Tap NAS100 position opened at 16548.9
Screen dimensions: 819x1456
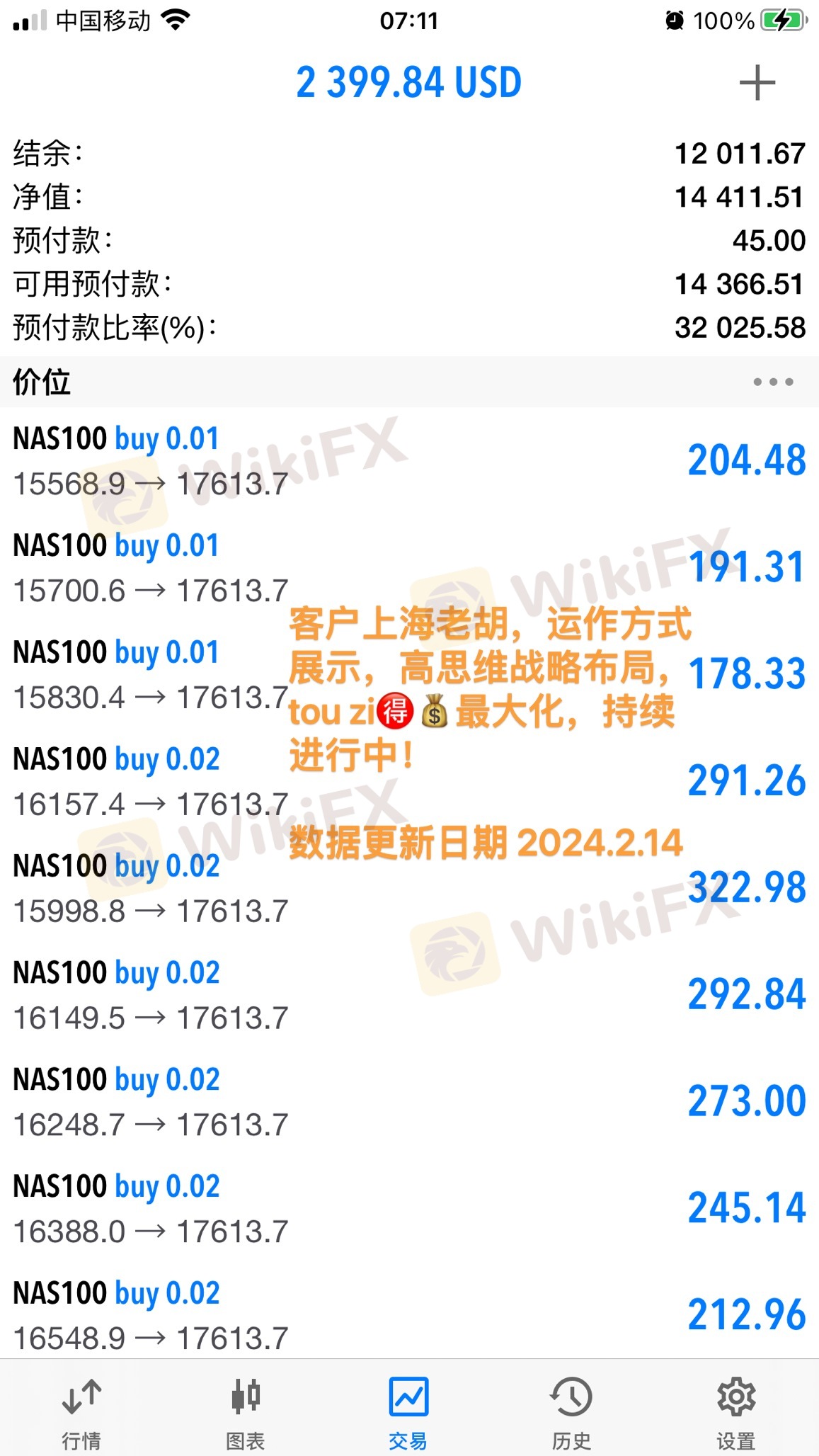coord(409,1315)
